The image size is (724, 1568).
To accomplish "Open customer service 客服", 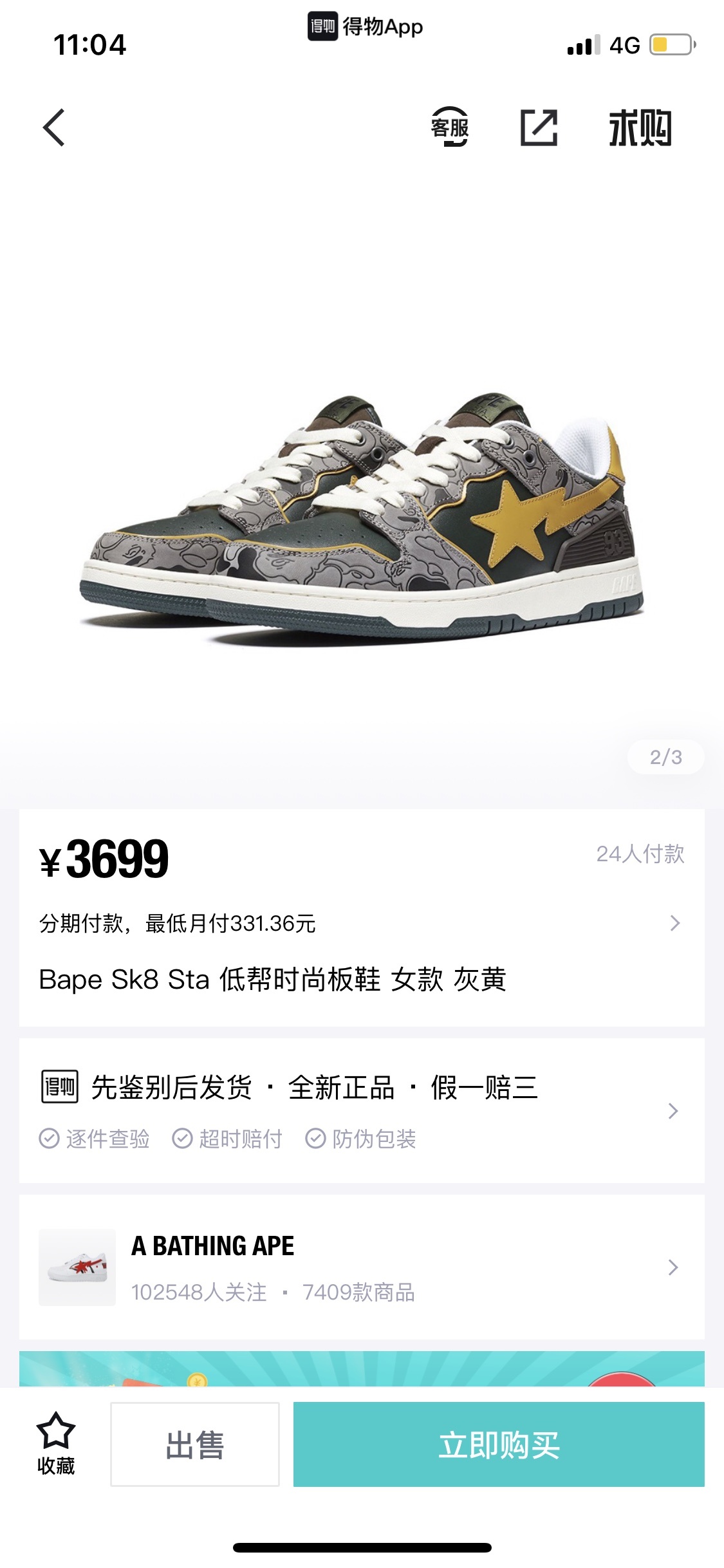I will (x=450, y=127).
